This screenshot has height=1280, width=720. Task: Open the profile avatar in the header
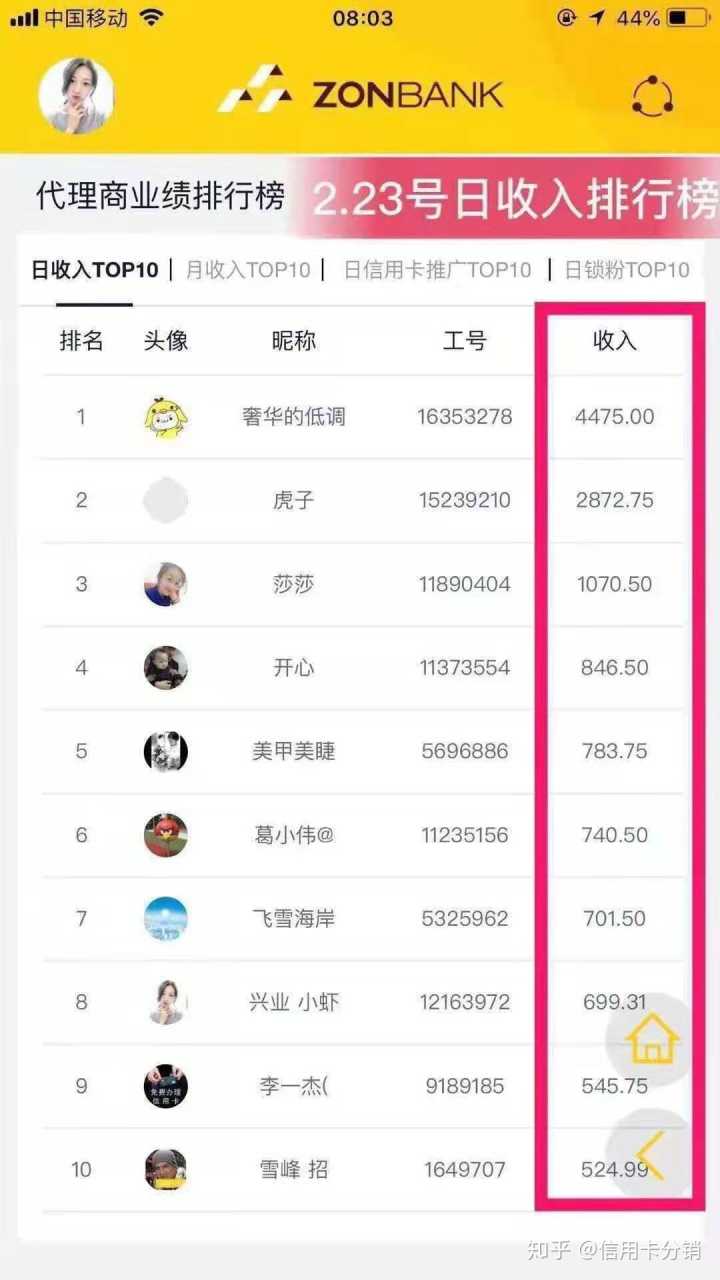point(76,95)
